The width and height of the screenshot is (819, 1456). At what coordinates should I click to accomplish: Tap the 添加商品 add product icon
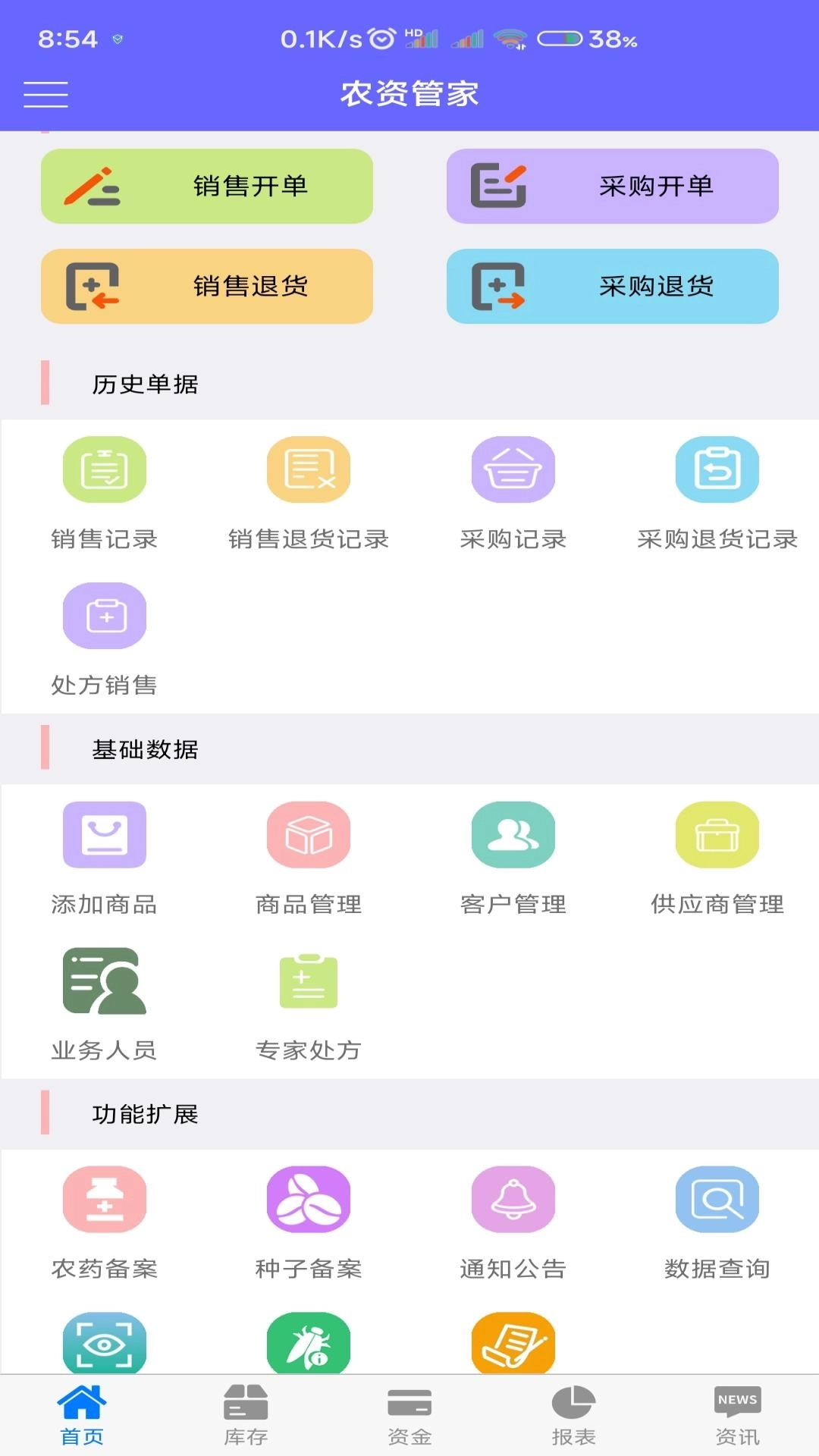[105, 834]
